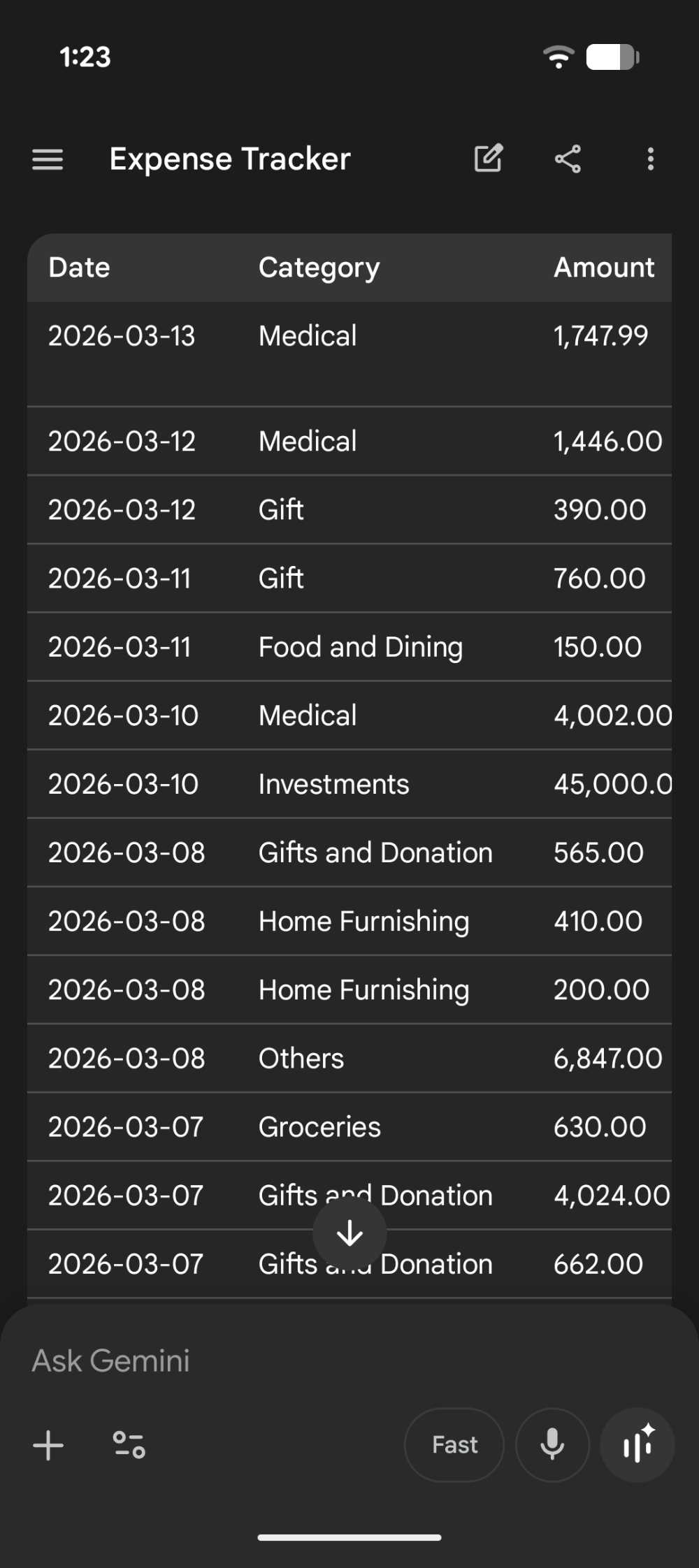The width and height of the screenshot is (699, 1568).
Task: Activate microphone voice input
Action: coord(552,1445)
